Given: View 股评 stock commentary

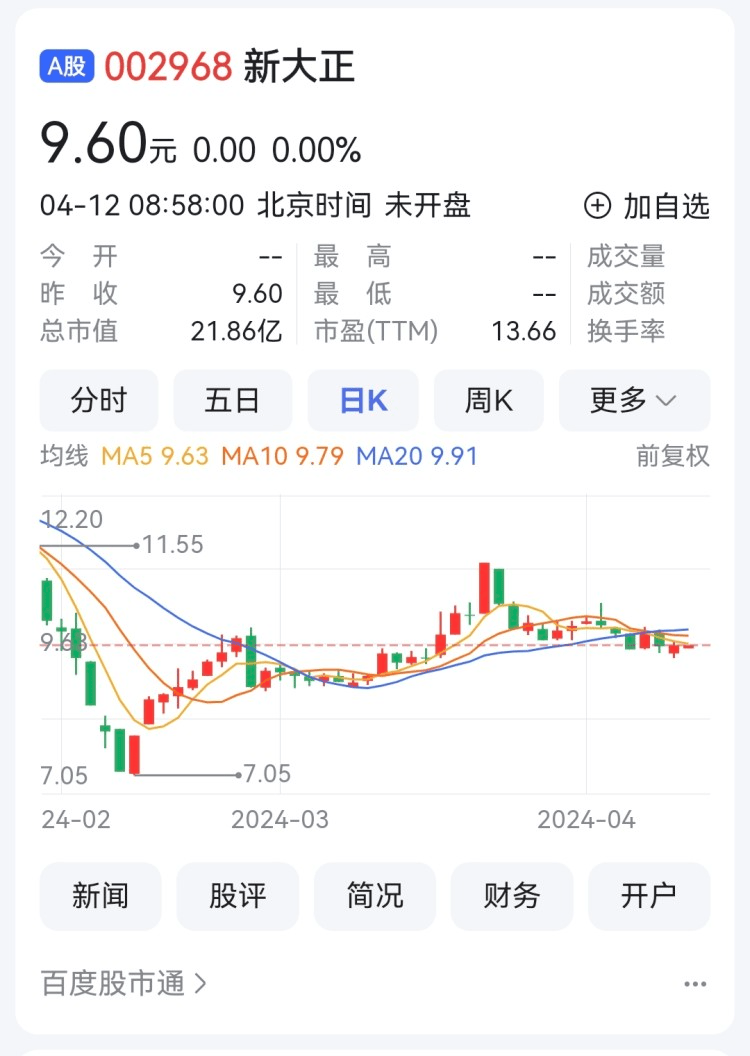Looking at the screenshot, I should click(238, 896).
